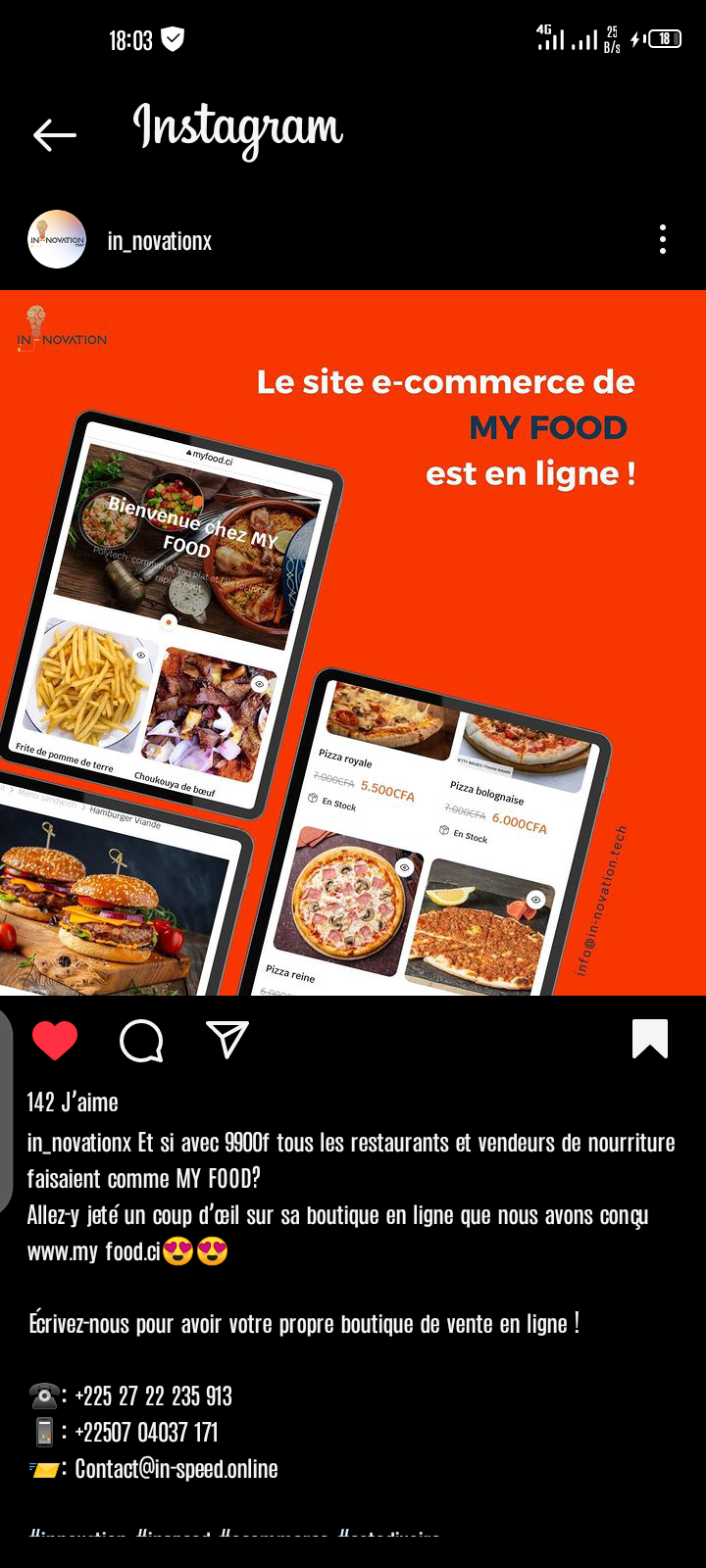Open the comments bubble icon
The height and width of the screenshot is (1568, 706).
[141, 1040]
